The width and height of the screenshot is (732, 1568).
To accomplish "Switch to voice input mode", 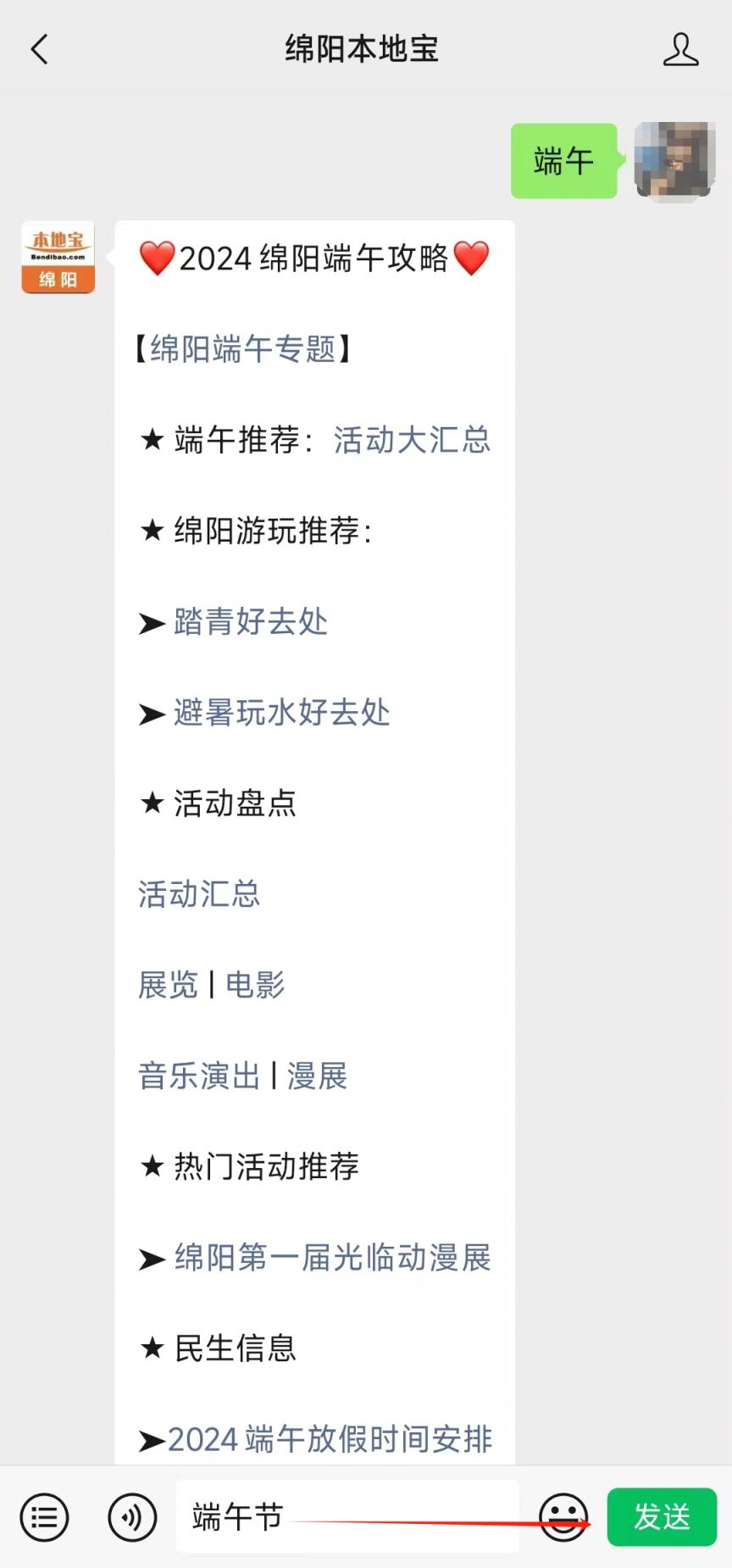I will tap(132, 1517).
